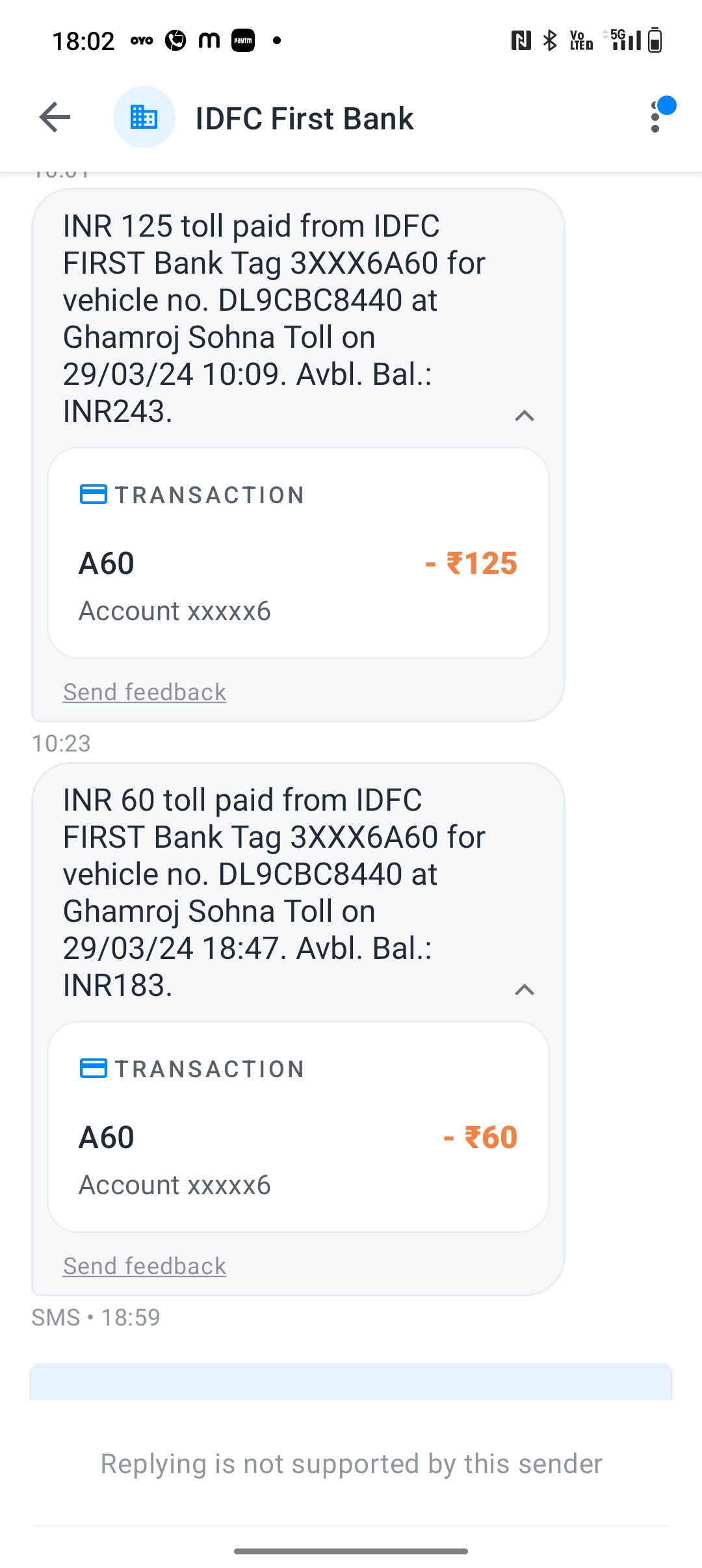This screenshot has width=702, height=1568.
Task: Go back using the top-left arrow
Action: [55, 118]
